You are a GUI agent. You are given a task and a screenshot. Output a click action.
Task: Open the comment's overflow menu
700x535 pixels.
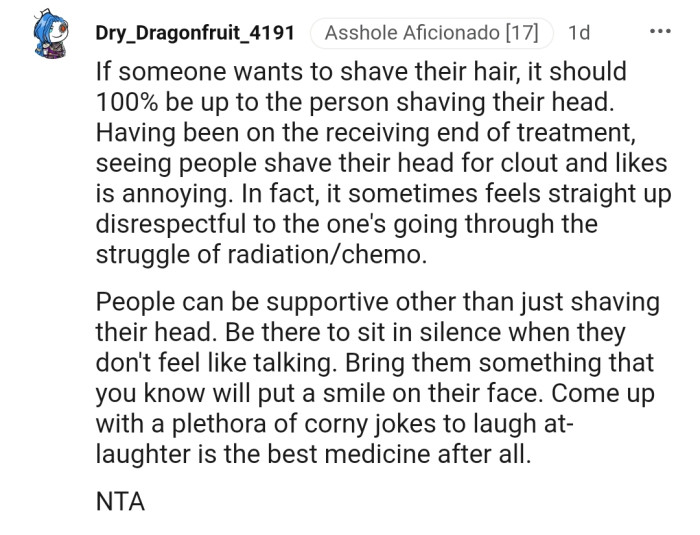click(x=660, y=31)
